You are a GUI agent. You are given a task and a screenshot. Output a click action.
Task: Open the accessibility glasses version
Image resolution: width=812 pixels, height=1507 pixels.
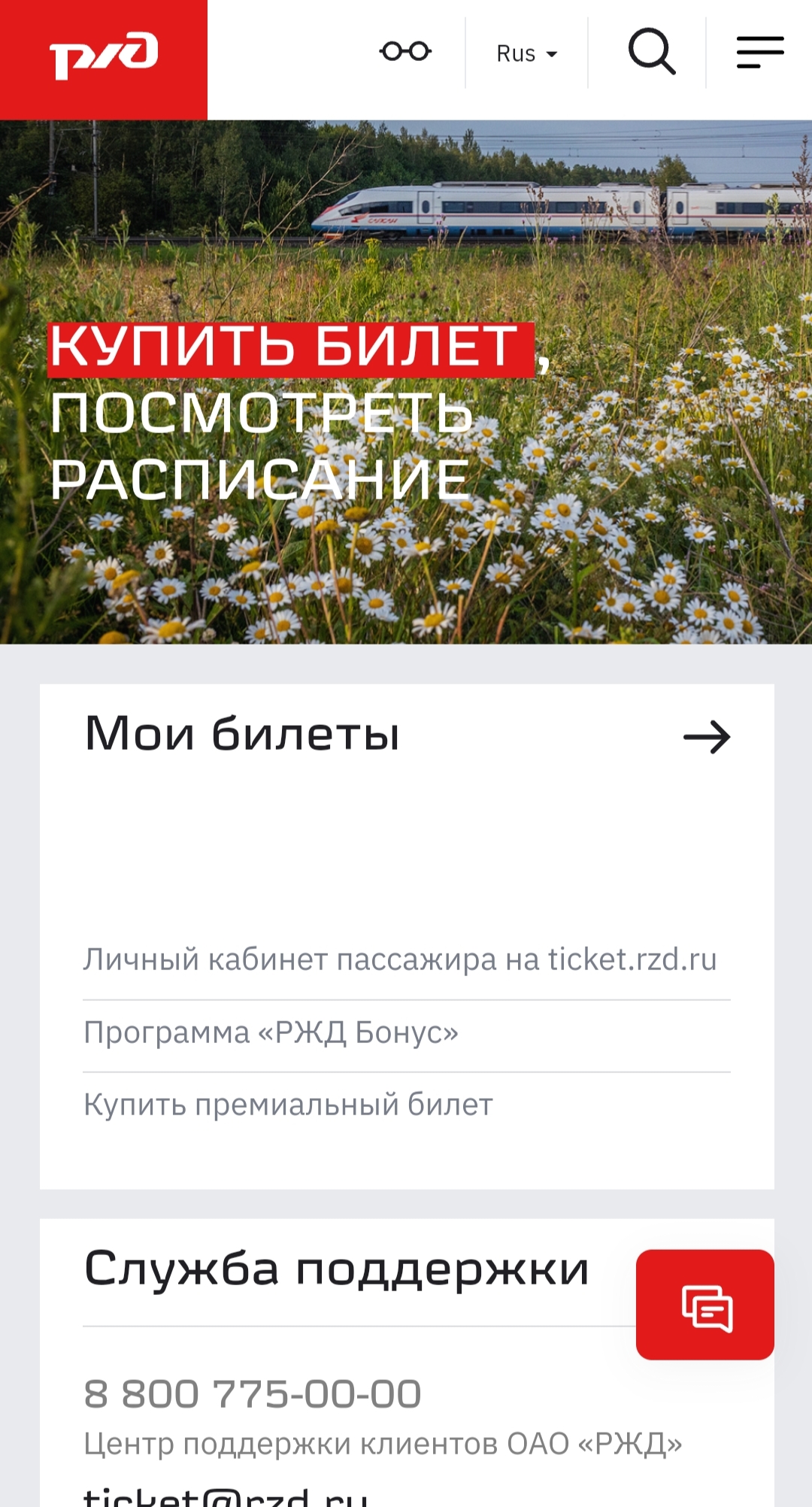tap(405, 51)
